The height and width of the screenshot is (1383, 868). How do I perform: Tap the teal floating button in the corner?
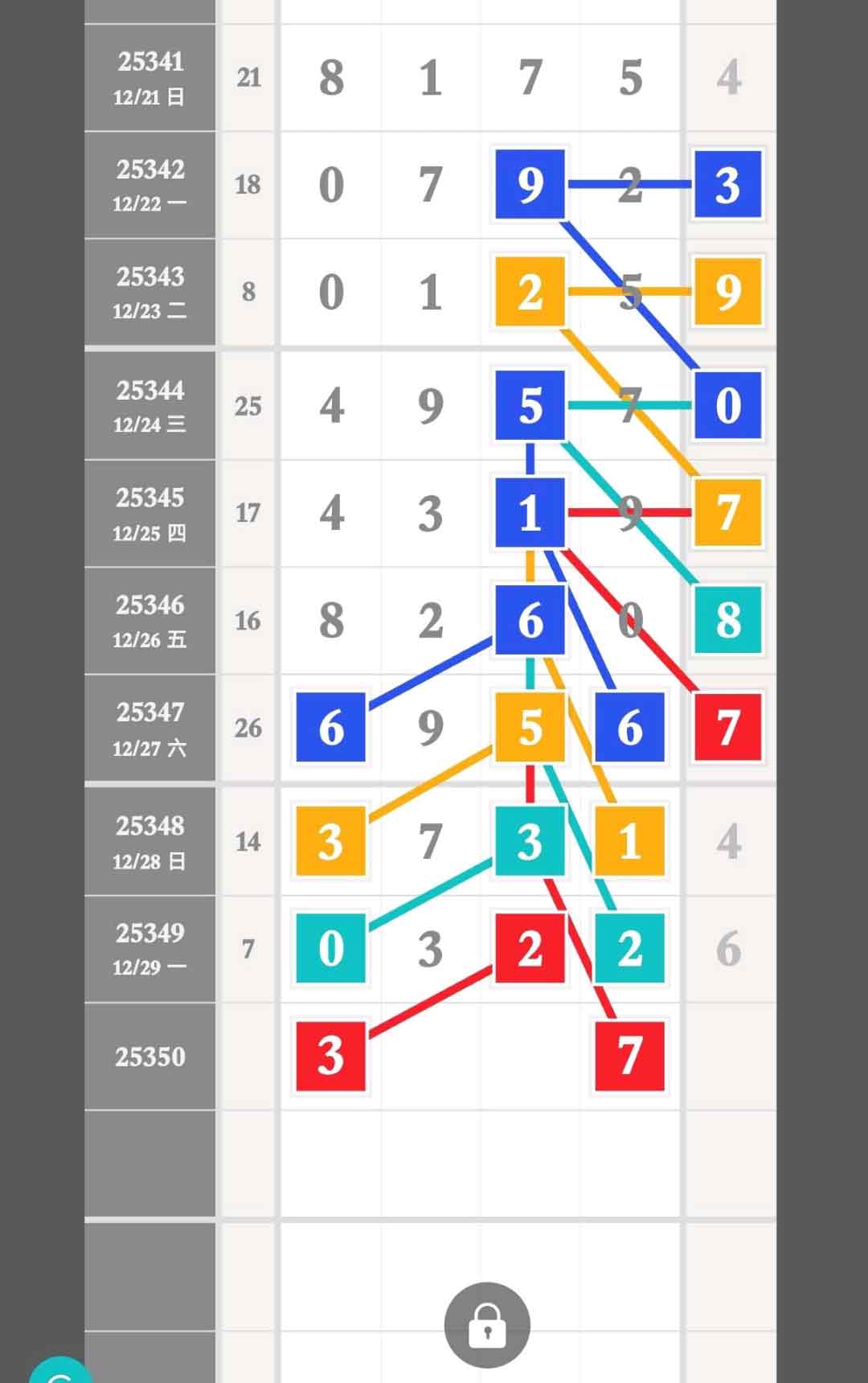(58, 1371)
